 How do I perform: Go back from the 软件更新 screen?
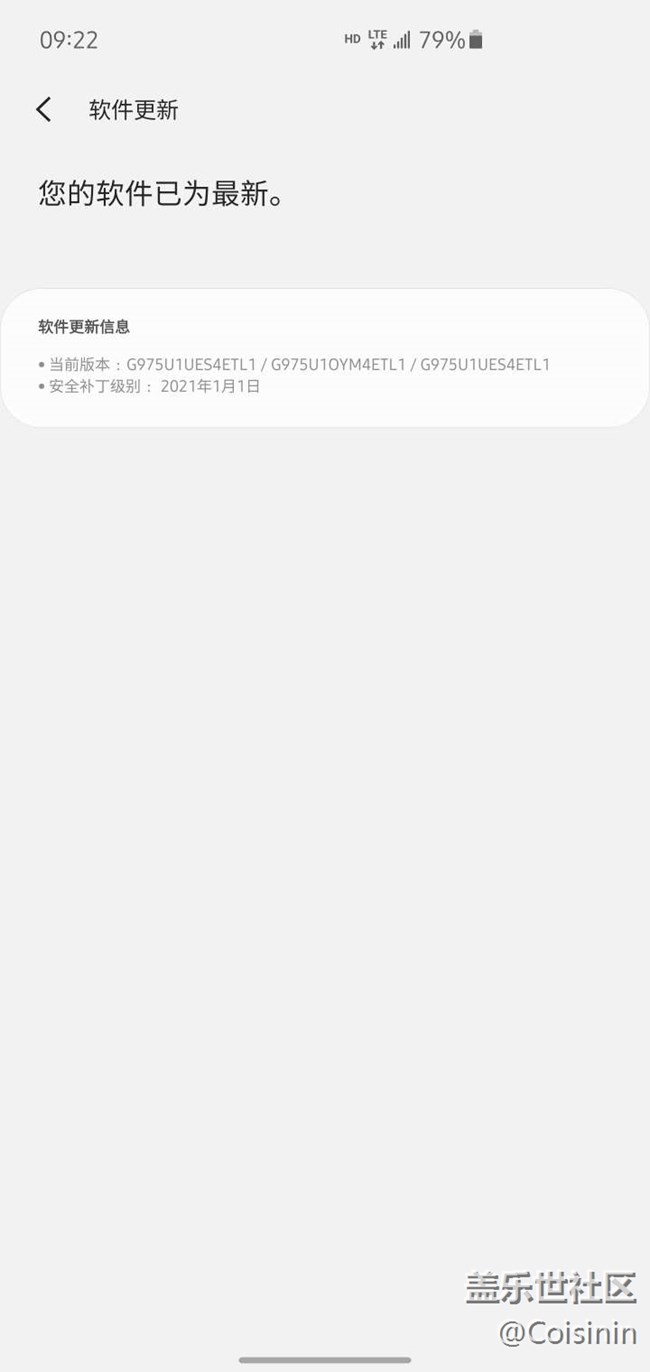click(x=44, y=110)
